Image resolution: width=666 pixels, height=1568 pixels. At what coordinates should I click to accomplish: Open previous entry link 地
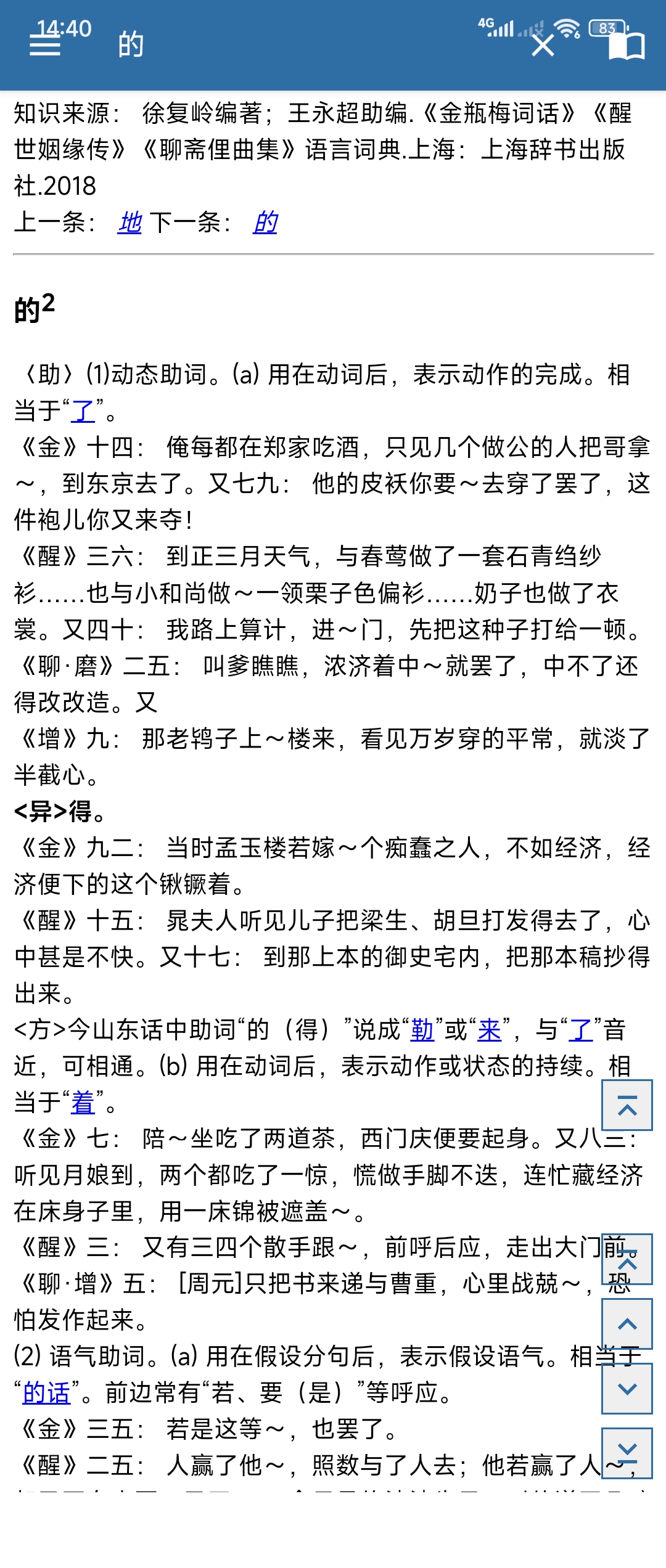tap(129, 222)
